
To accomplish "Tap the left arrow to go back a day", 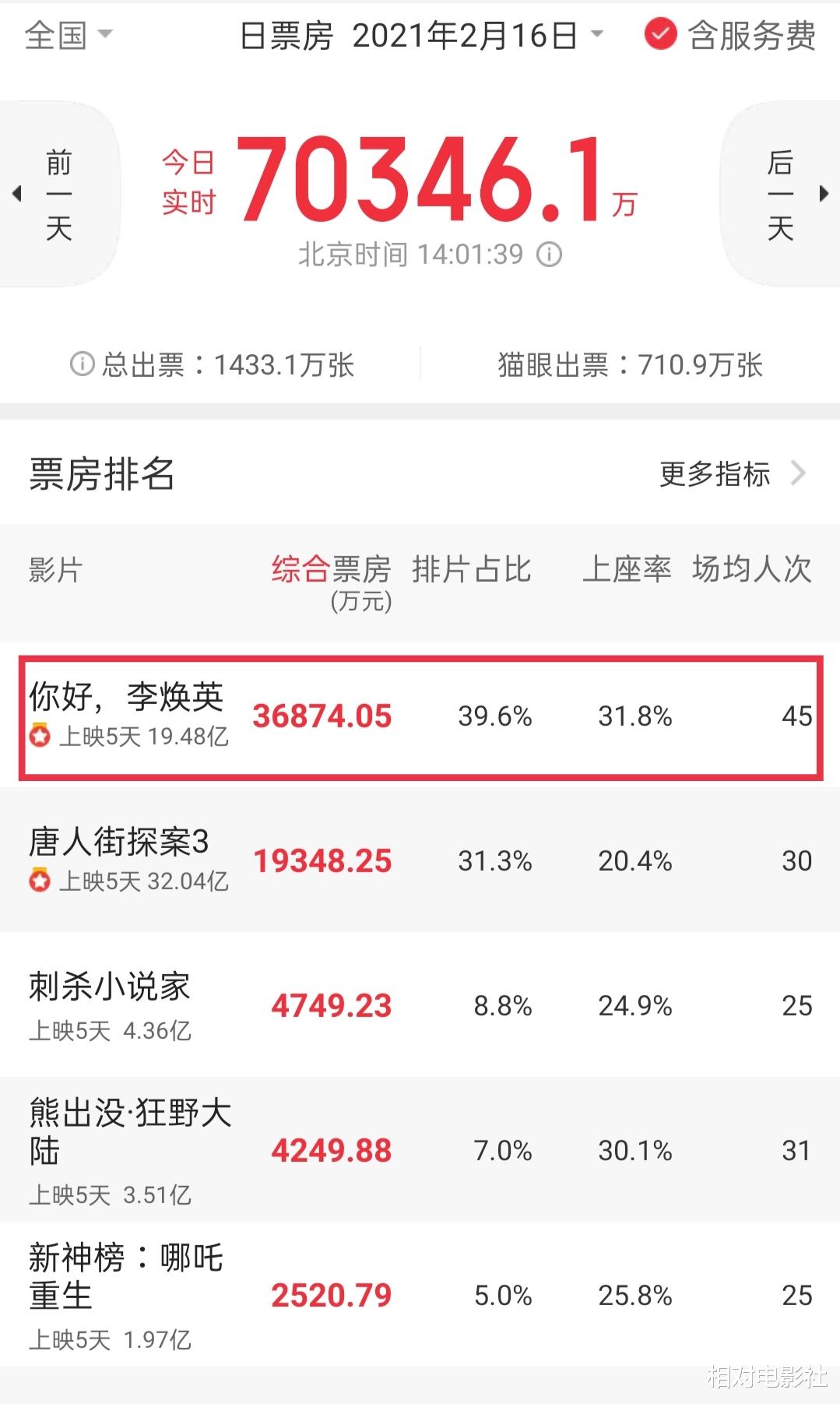I will point(17,195).
